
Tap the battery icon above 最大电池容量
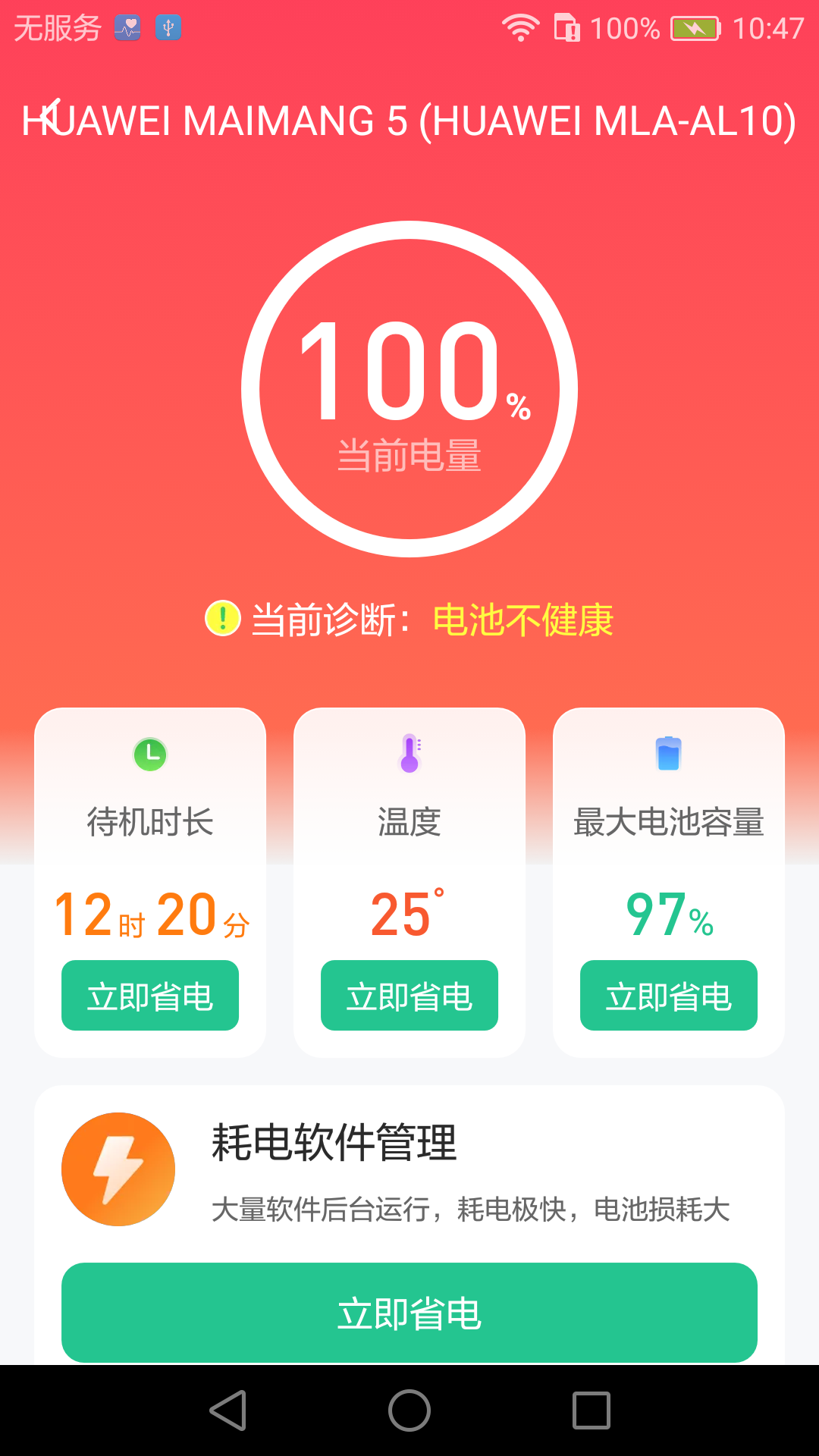(668, 755)
